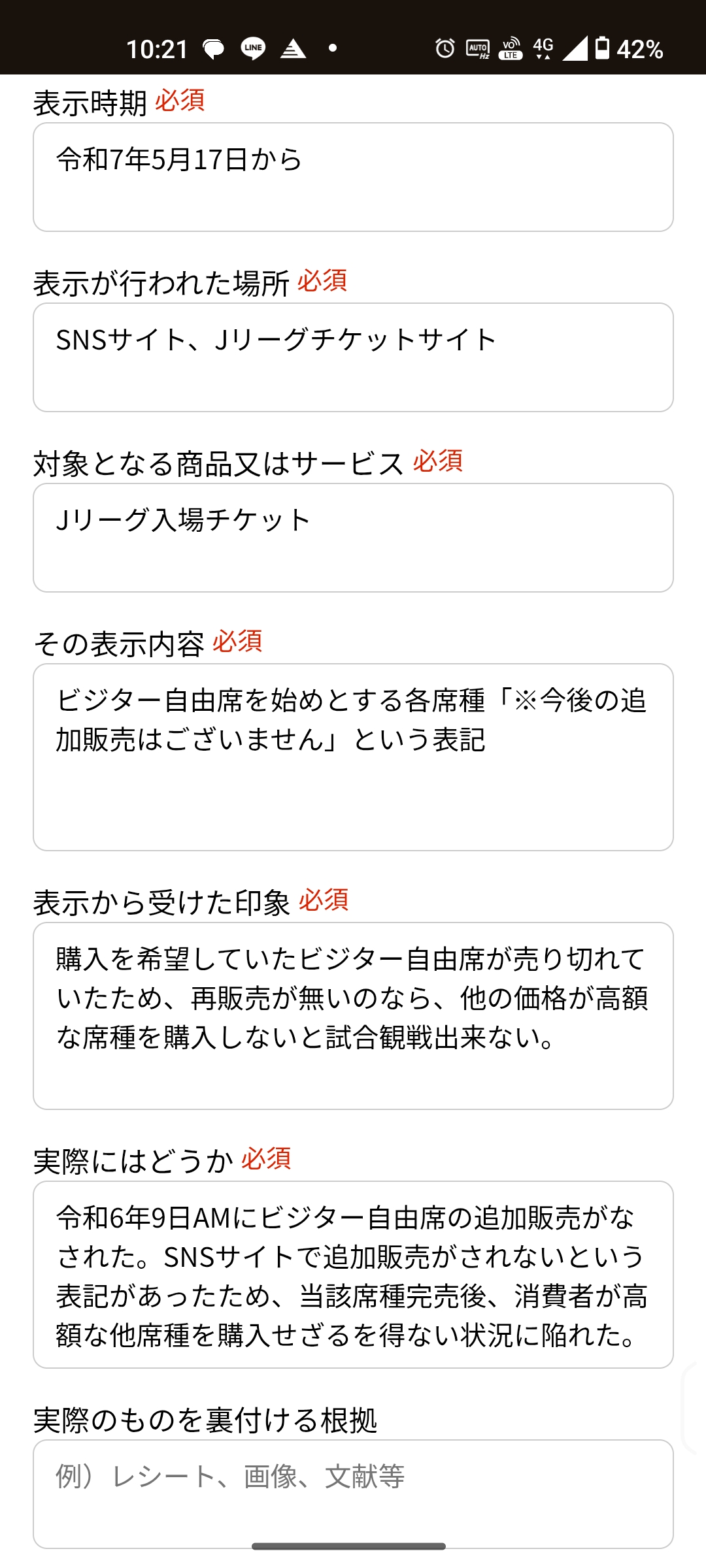Image resolution: width=706 pixels, height=1568 pixels.
Task: Focus the その表示内容 text area
Action: [x=353, y=757]
